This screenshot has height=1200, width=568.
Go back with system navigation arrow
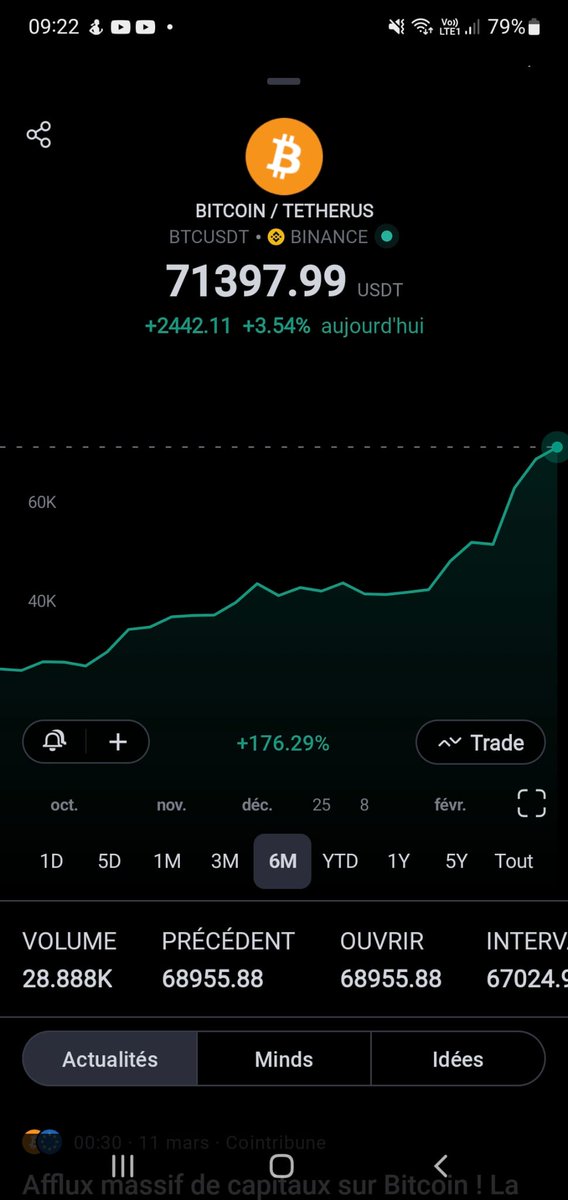(x=441, y=1165)
